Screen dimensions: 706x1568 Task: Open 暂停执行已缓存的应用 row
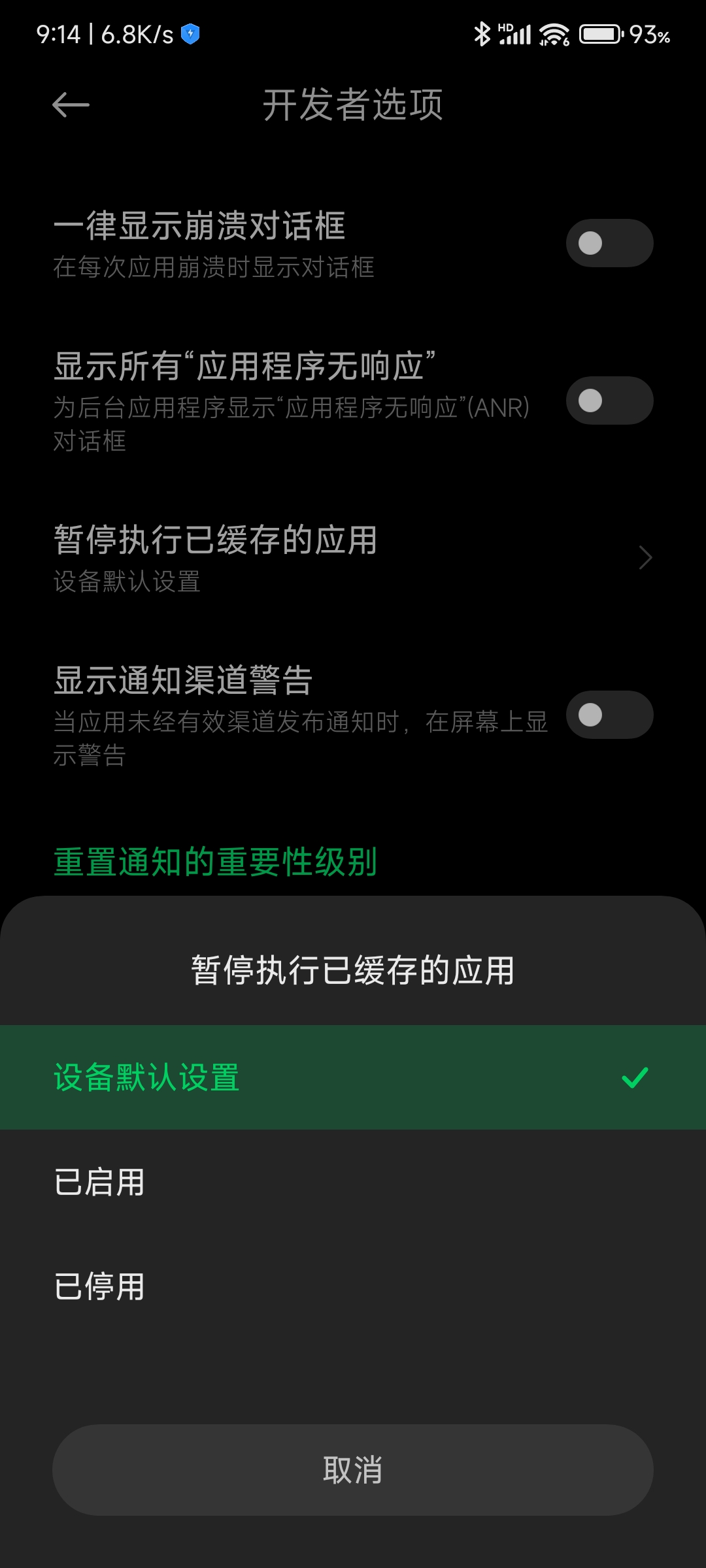(353, 557)
